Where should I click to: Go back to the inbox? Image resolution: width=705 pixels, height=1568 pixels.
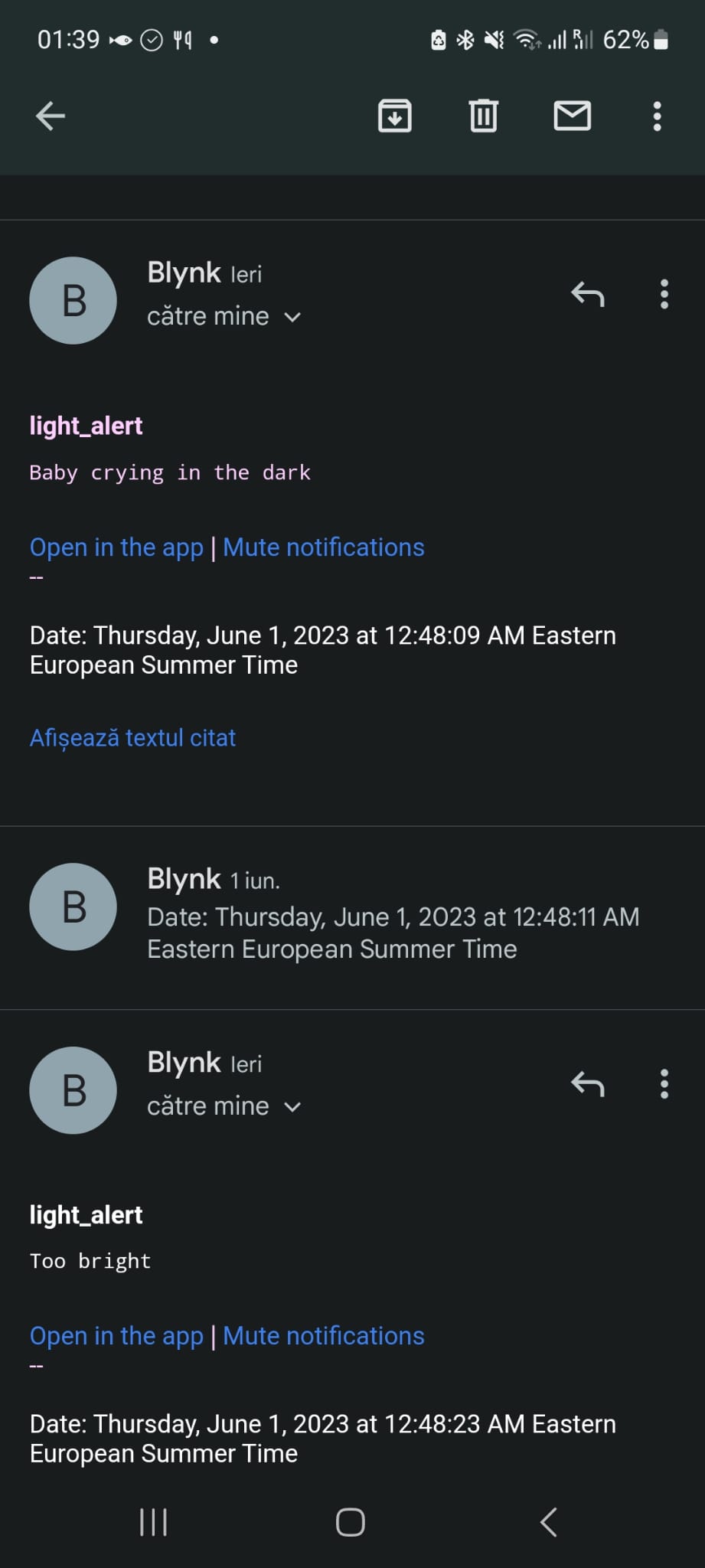tap(51, 116)
